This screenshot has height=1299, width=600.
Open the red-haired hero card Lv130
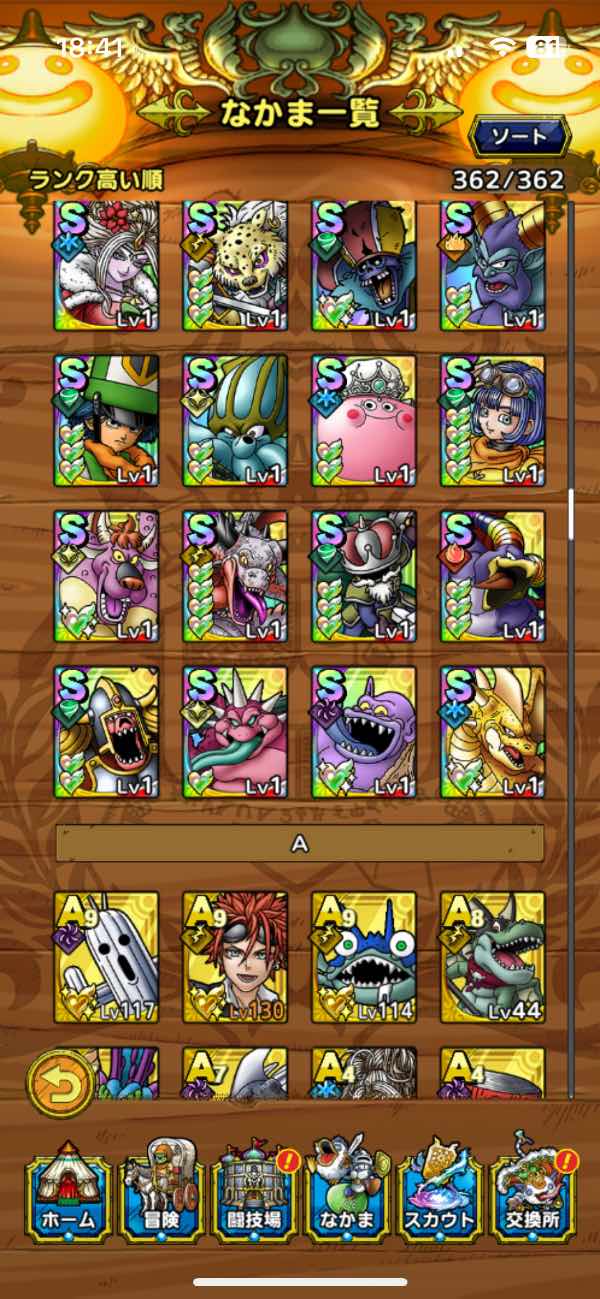(235, 957)
